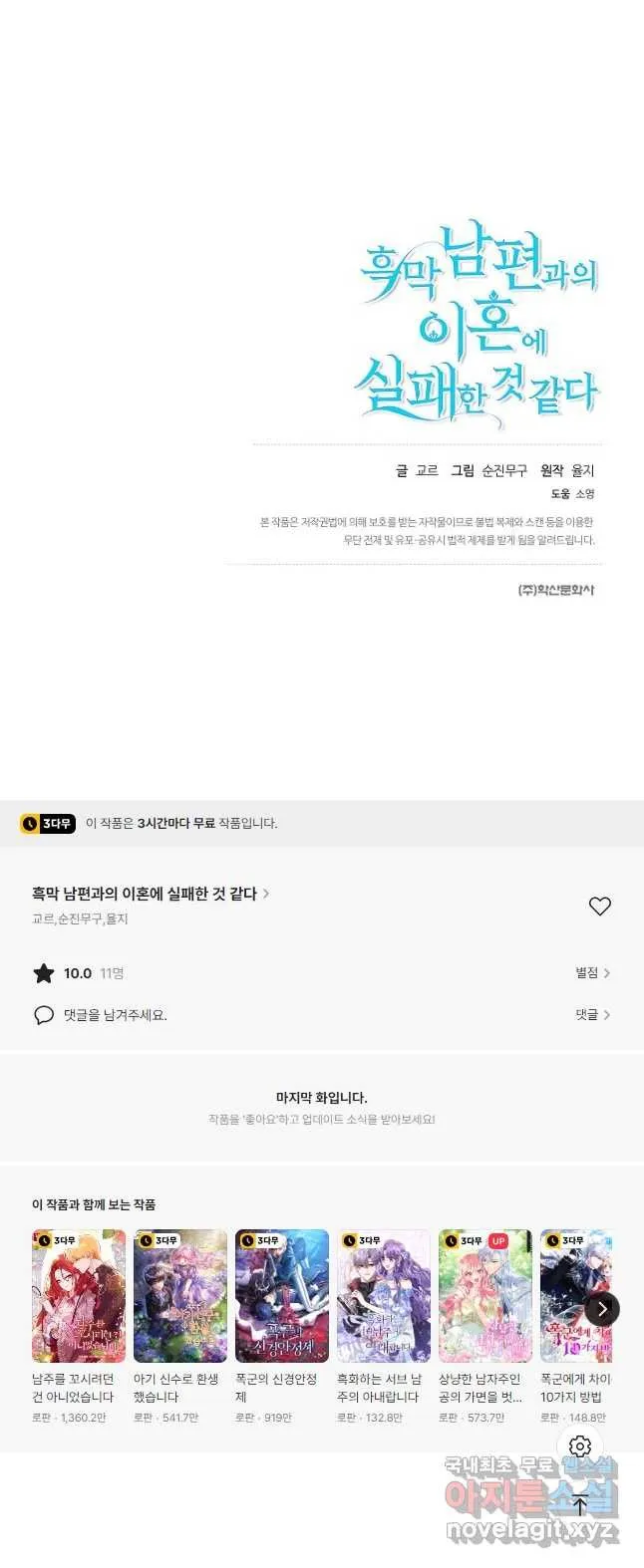This screenshot has width=644, height=1568.
Task: Open the 별점 rating page
Action: [x=592, y=972]
